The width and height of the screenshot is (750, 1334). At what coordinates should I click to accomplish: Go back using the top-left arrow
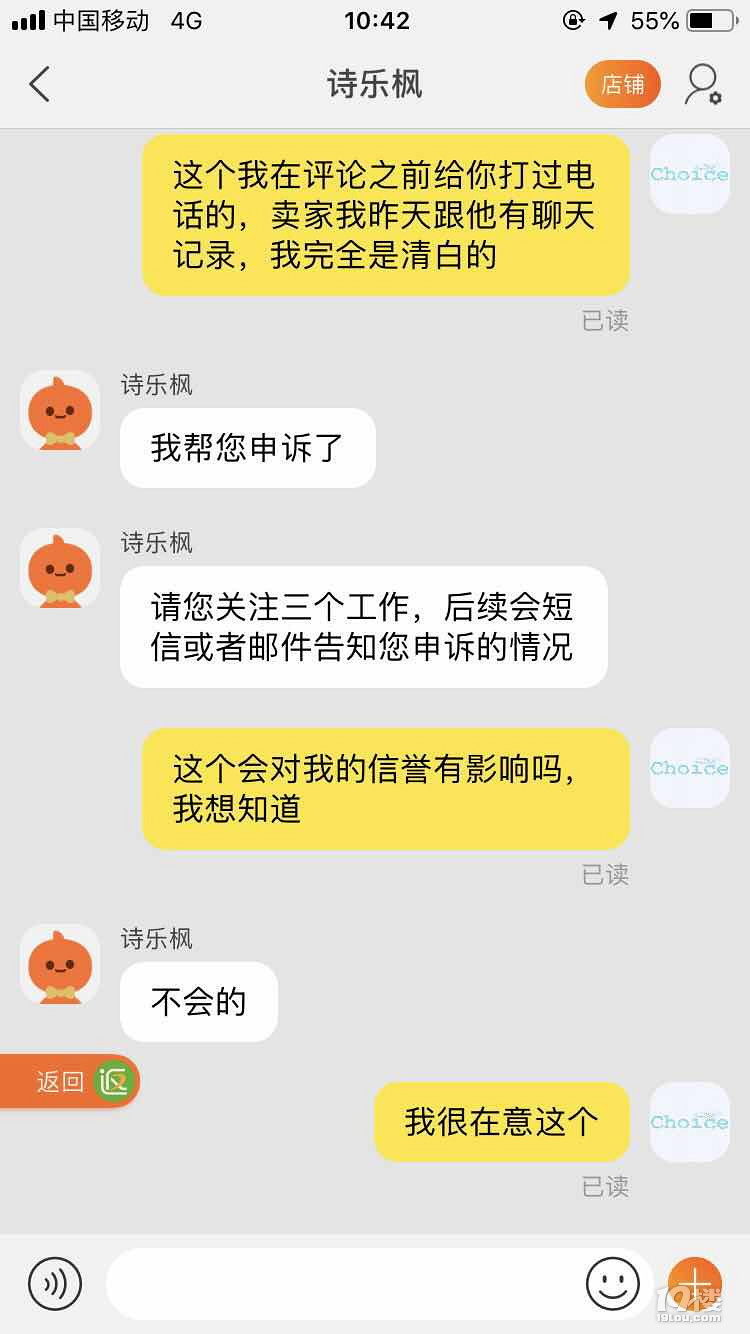coord(40,84)
